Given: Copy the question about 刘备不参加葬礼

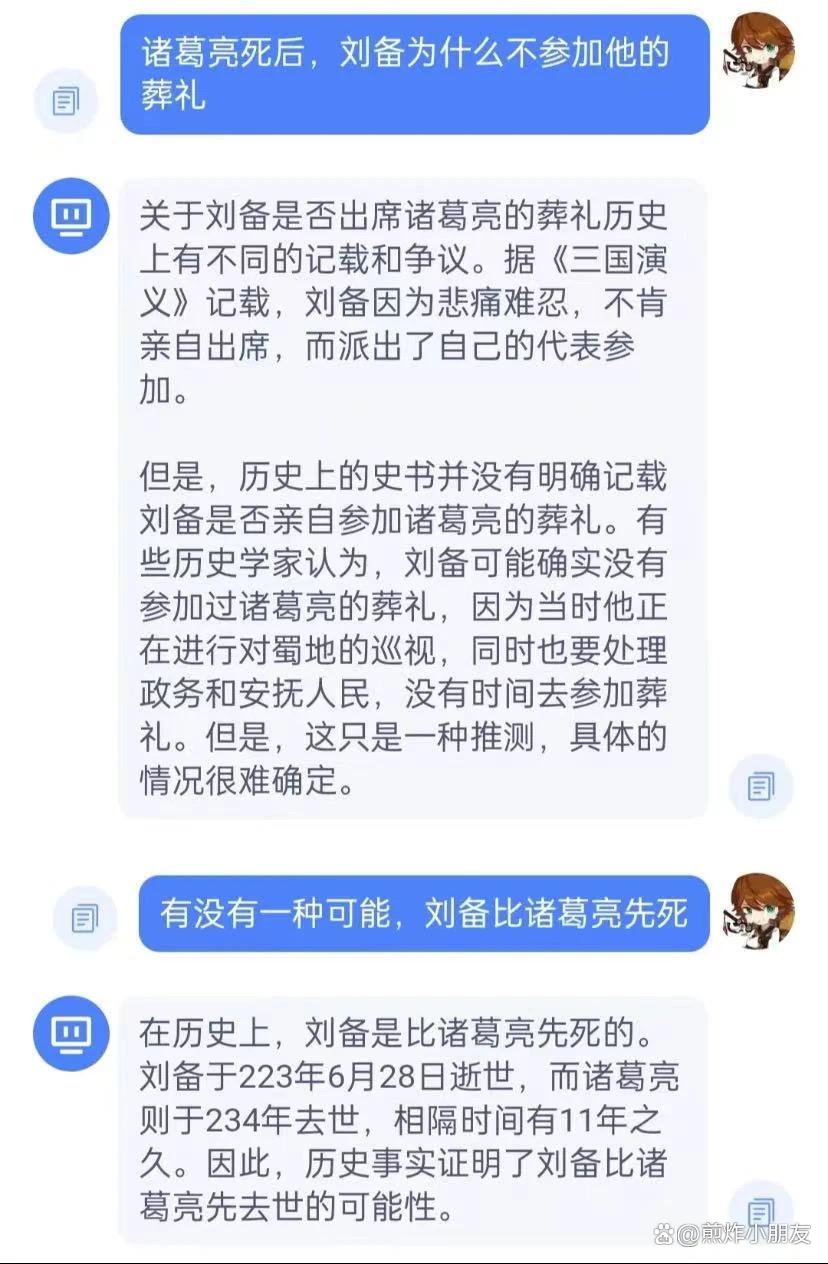Looking at the screenshot, I should [x=66, y=100].
